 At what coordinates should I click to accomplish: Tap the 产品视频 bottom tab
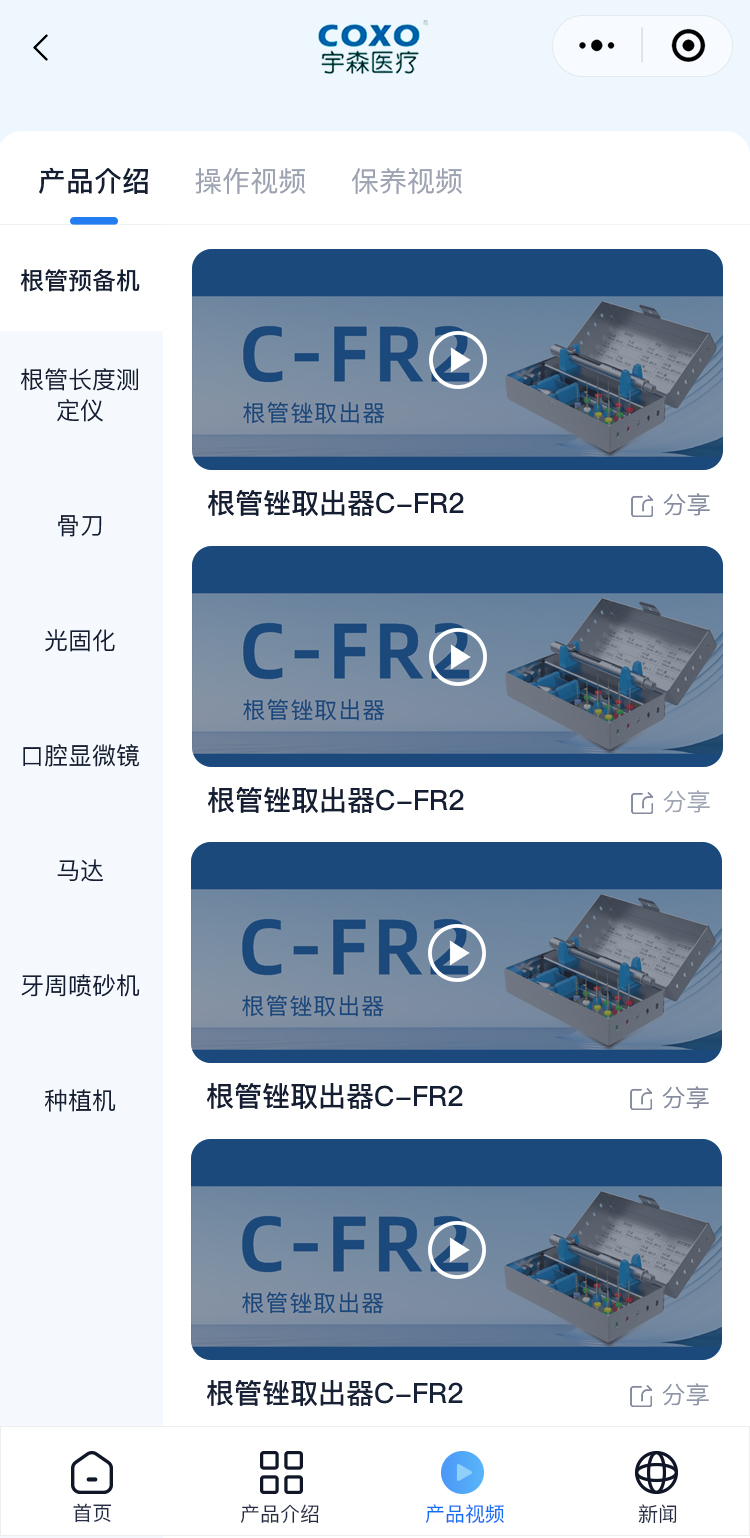(464, 1485)
